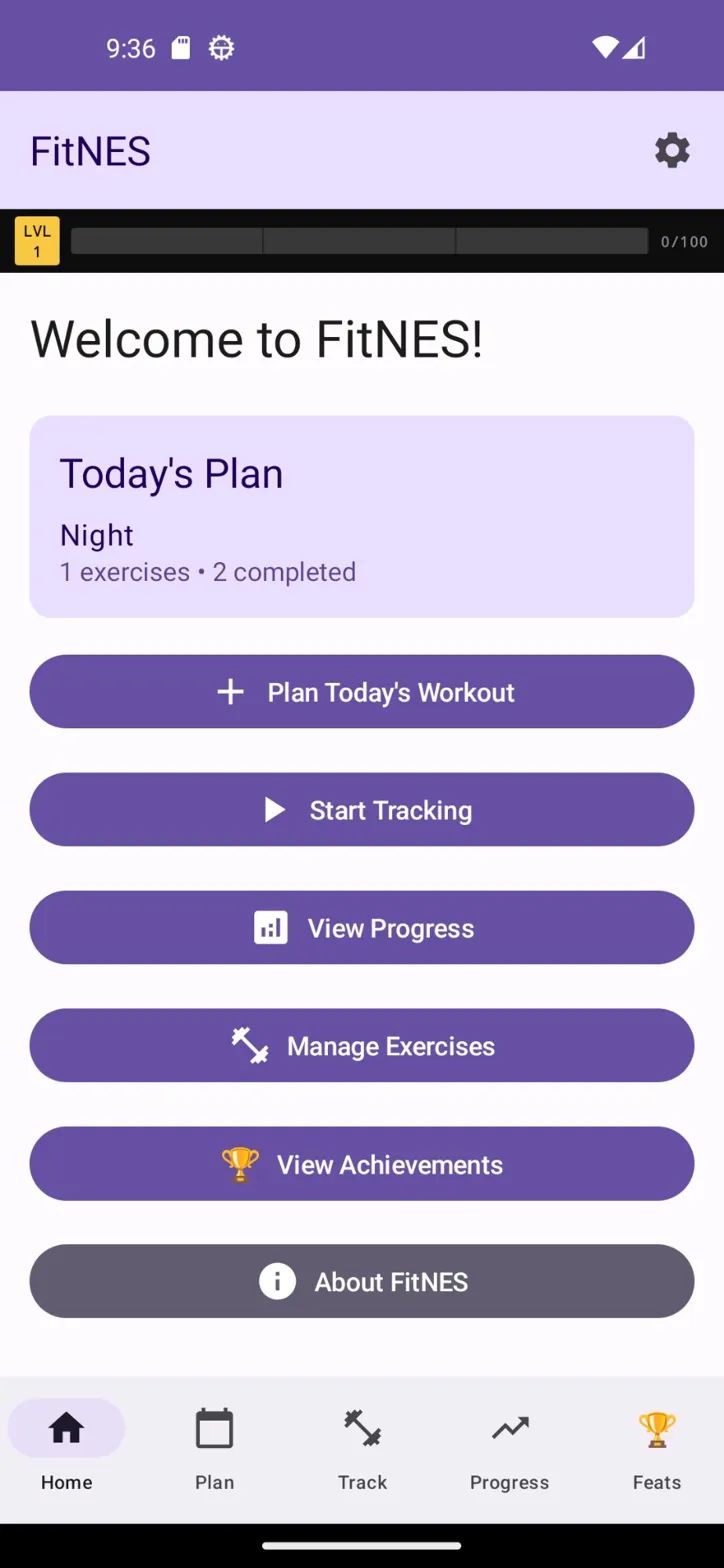
Task: Go to Manage Exercises
Action: pyautogui.click(x=362, y=1046)
